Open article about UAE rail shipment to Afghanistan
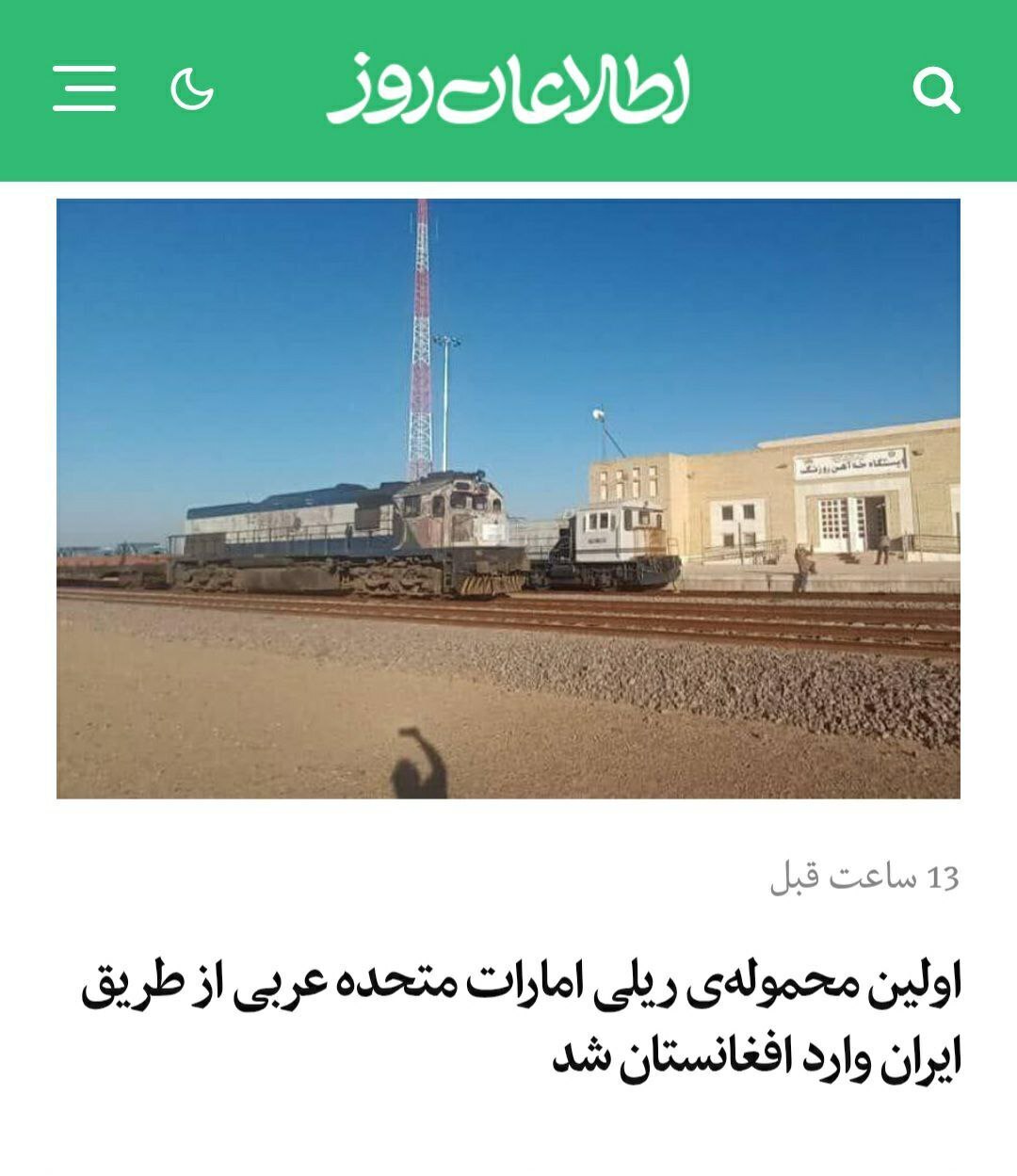Viewport: 1017px width, 1176px height. point(521,1023)
